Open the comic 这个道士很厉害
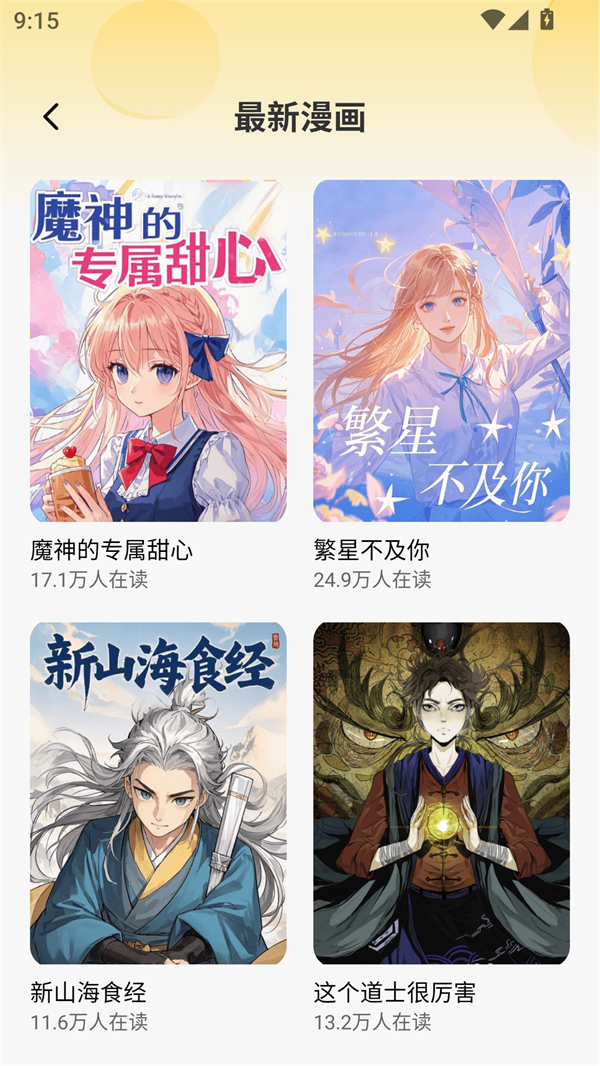The width and height of the screenshot is (600, 1066). [x=441, y=793]
